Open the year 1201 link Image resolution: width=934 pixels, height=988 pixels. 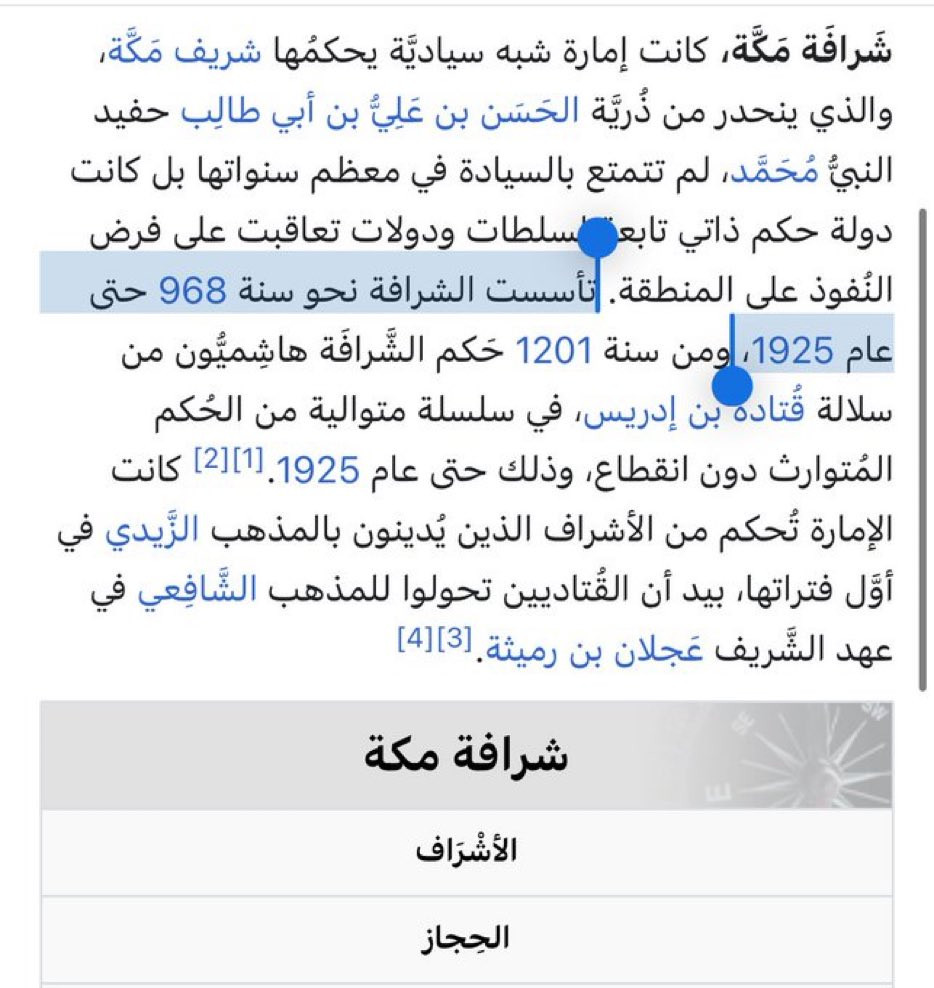pyautogui.click(x=554, y=351)
